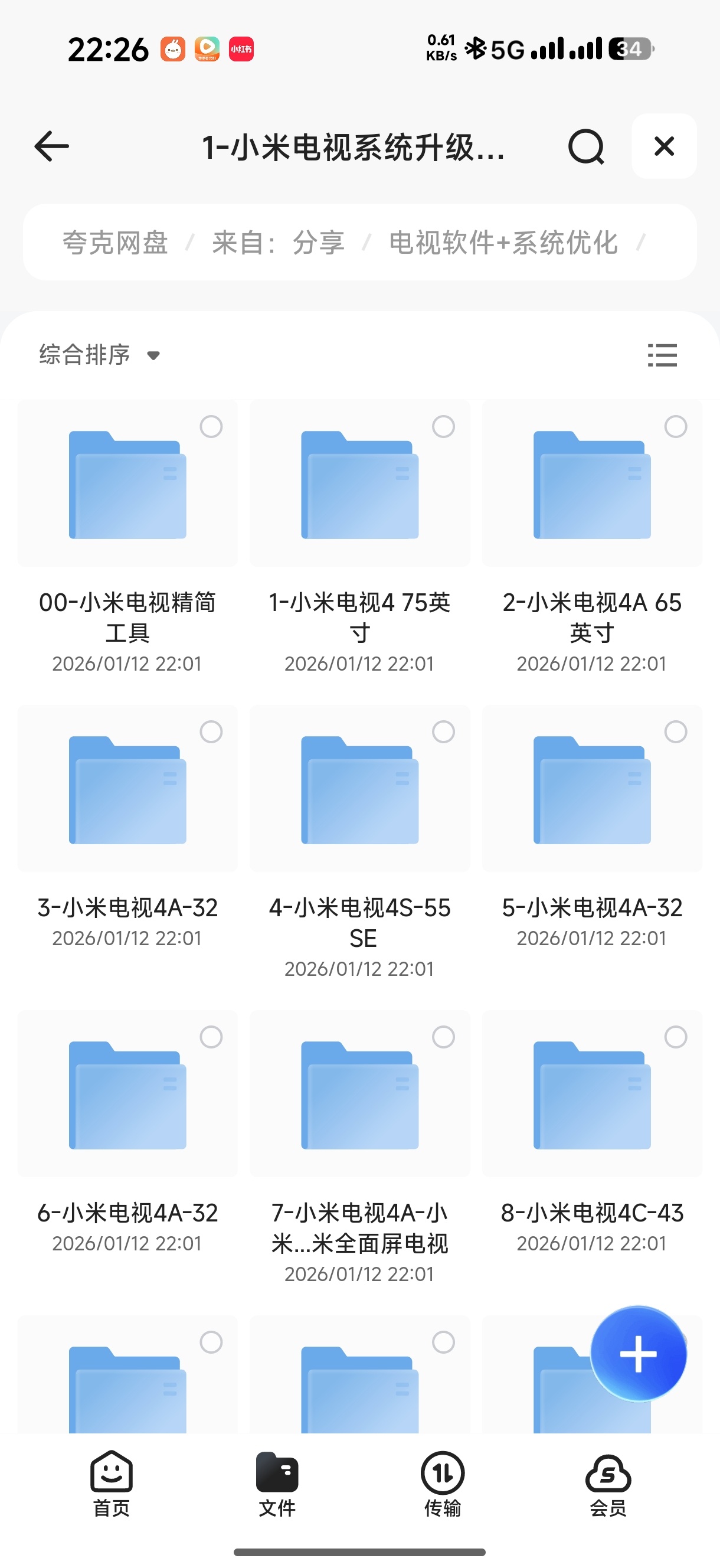Switch to list view layout
Image resolution: width=720 pixels, height=1568 pixels.
tap(662, 355)
